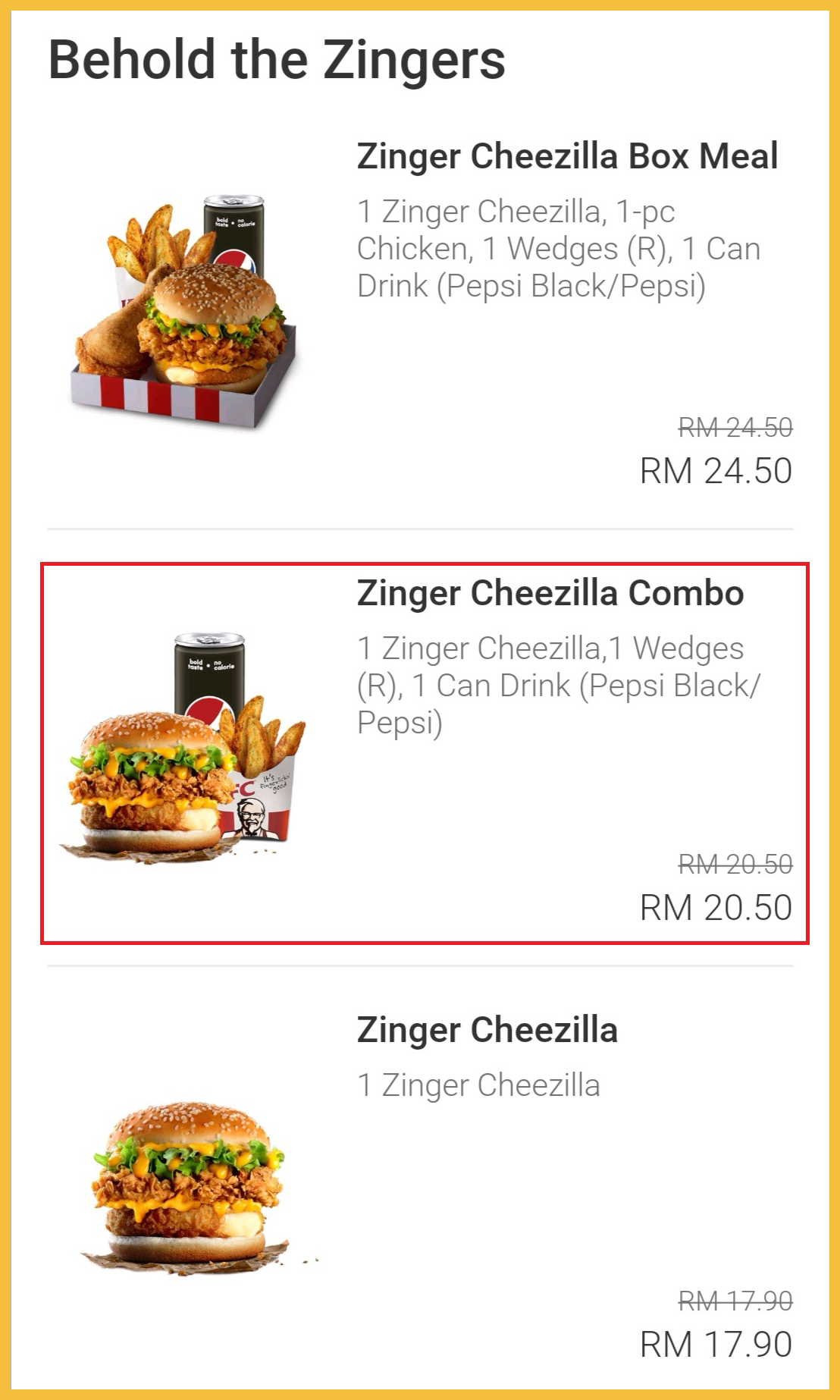Viewport: 840px width, 1400px height.
Task: View the RM 17.90 Zinger Cheezilla burger
Action: (x=487, y=1031)
